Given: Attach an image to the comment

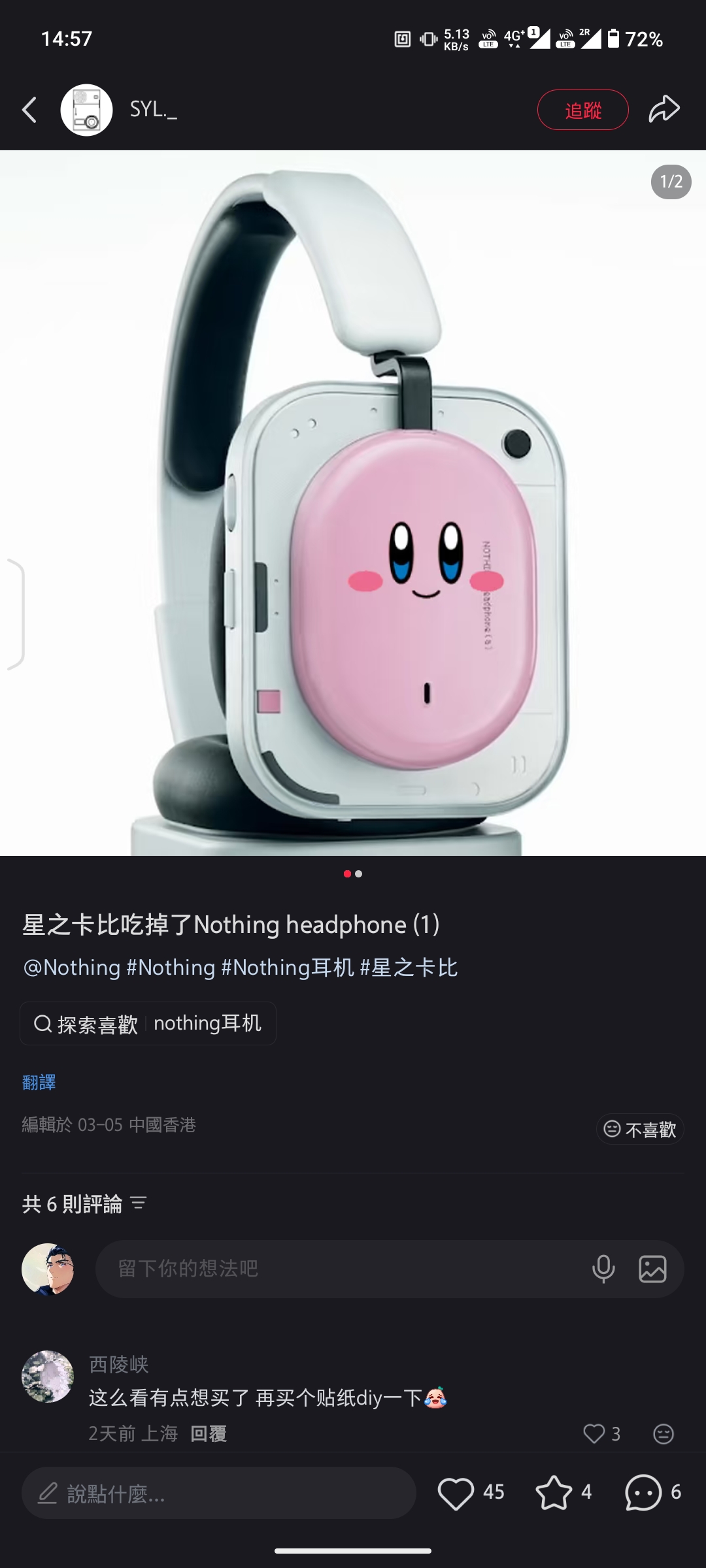Looking at the screenshot, I should pos(652,1269).
